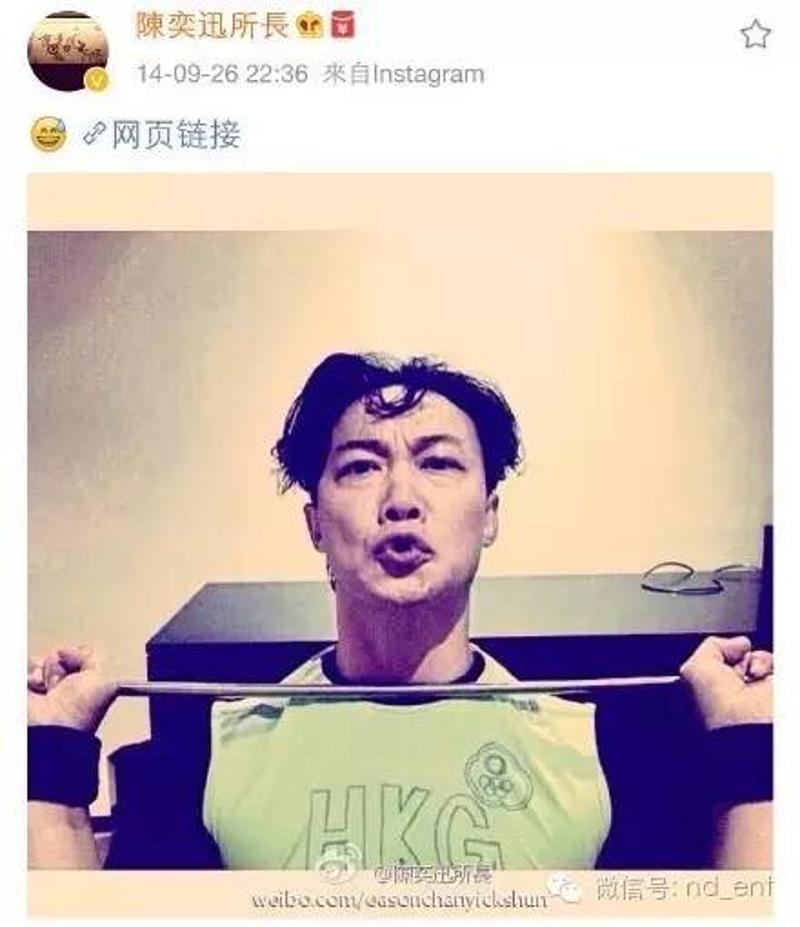
Task: Tap the username 陳奕迅所長
Action: [x=212, y=26]
